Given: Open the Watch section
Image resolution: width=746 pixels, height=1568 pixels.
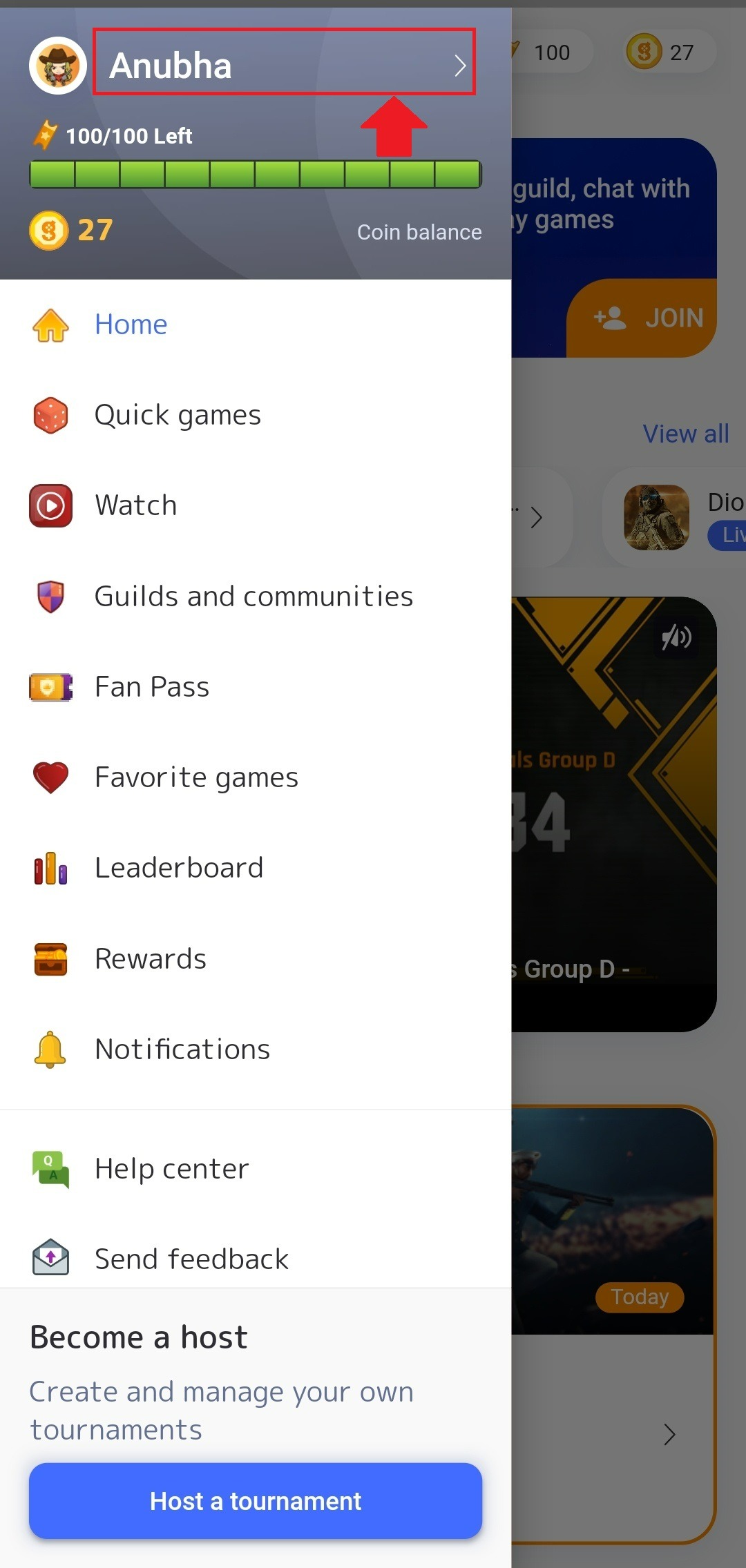Looking at the screenshot, I should (x=136, y=505).
